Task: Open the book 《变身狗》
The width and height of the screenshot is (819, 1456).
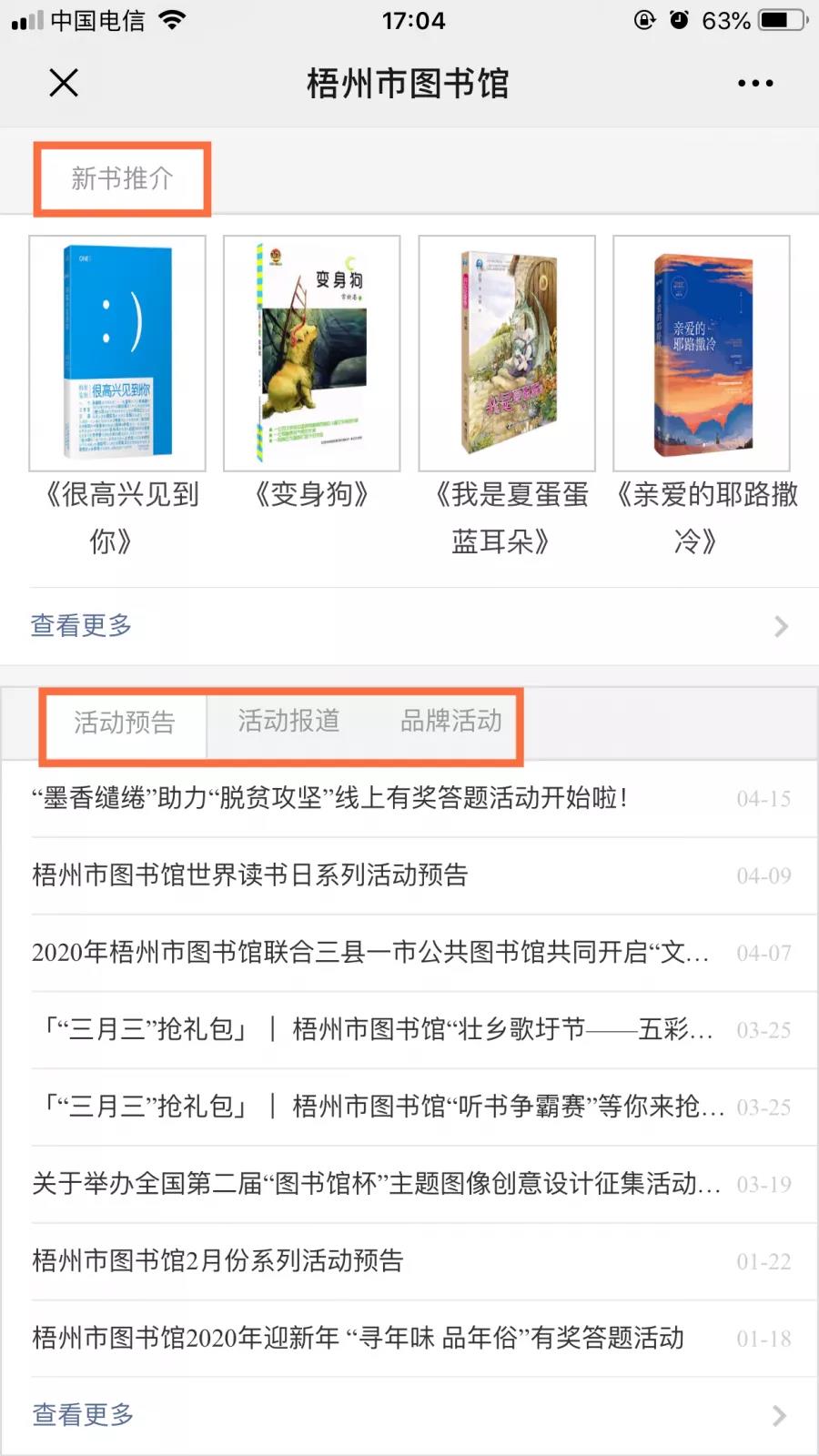Action: (312, 353)
